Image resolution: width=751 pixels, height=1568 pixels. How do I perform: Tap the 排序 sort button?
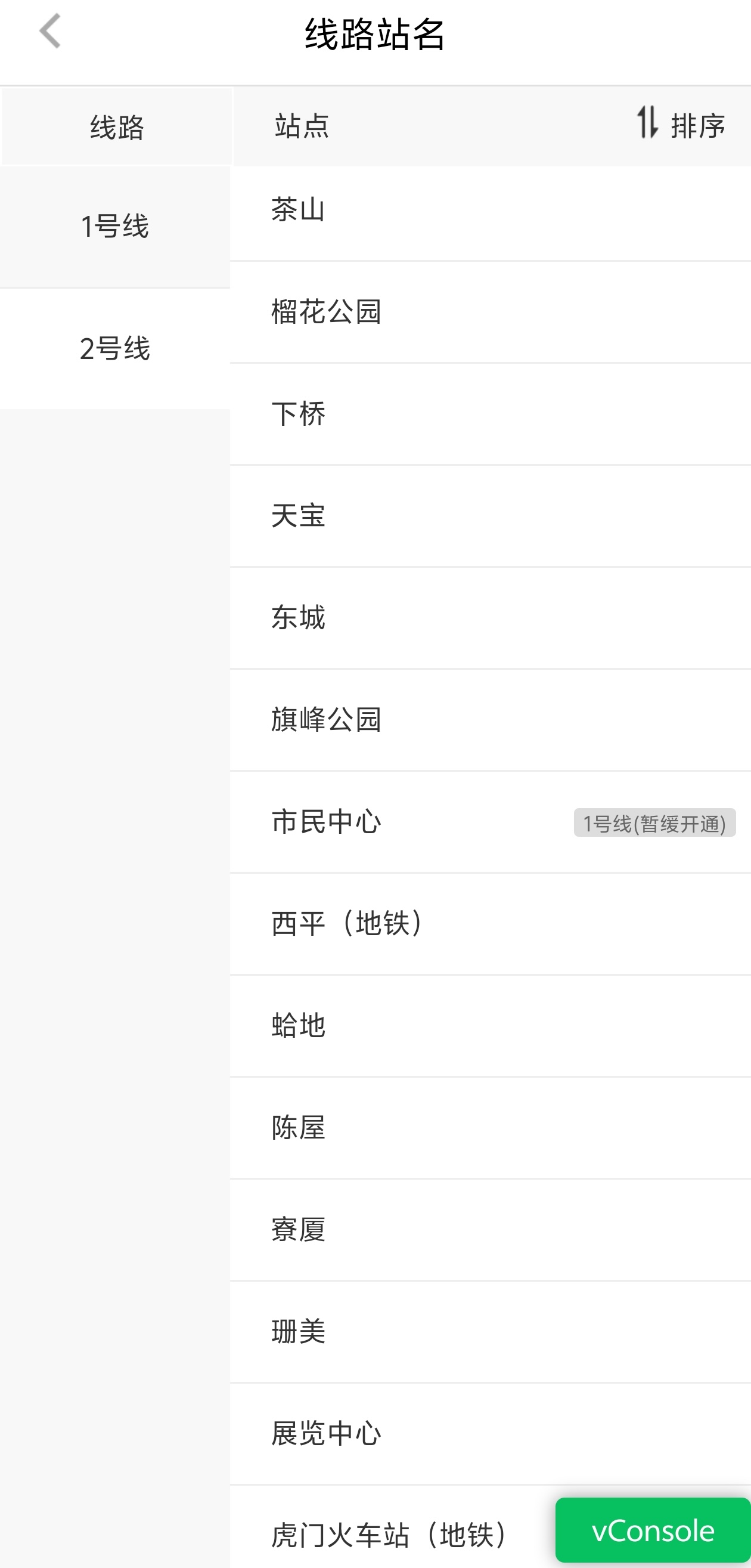pyautogui.click(x=681, y=125)
